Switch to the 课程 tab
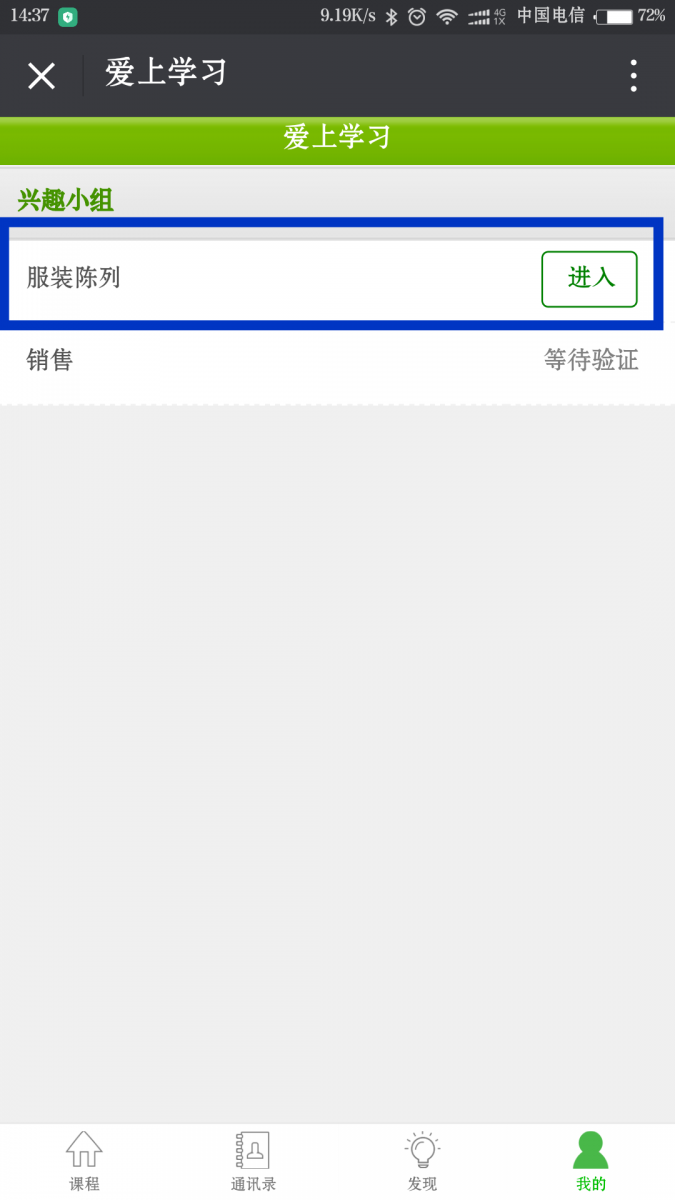Viewport: 675px width, 1200px height. 84,1161
